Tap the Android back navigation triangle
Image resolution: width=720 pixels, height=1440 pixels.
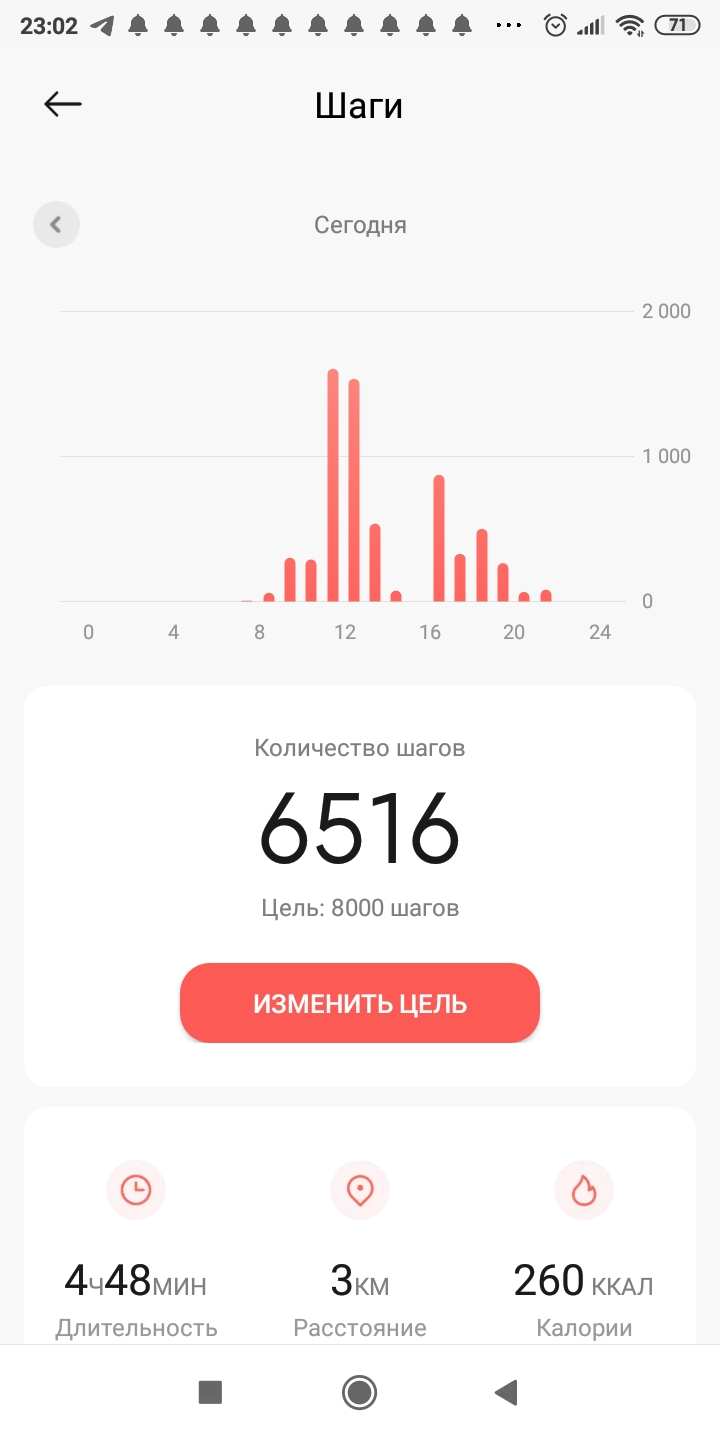[x=506, y=1391]
